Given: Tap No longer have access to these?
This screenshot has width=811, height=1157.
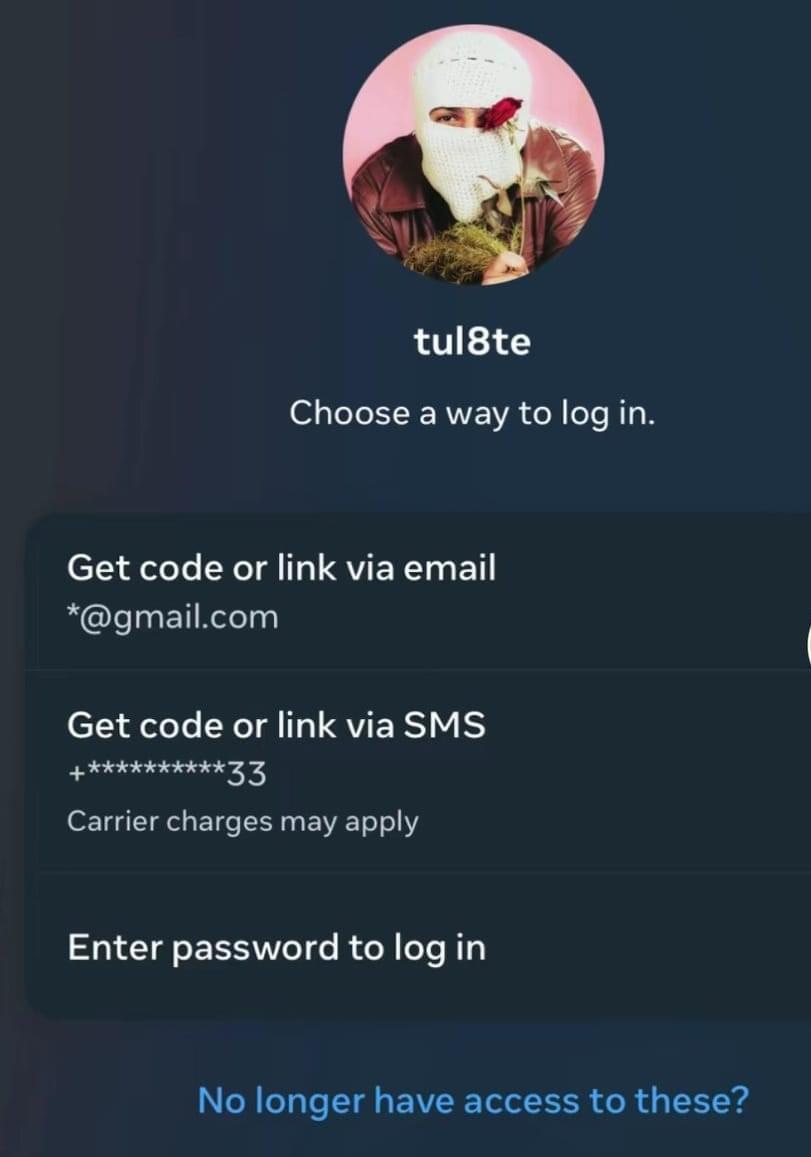Looking at the screenshot, I should pyautogui.click(x=472, y=1100).
